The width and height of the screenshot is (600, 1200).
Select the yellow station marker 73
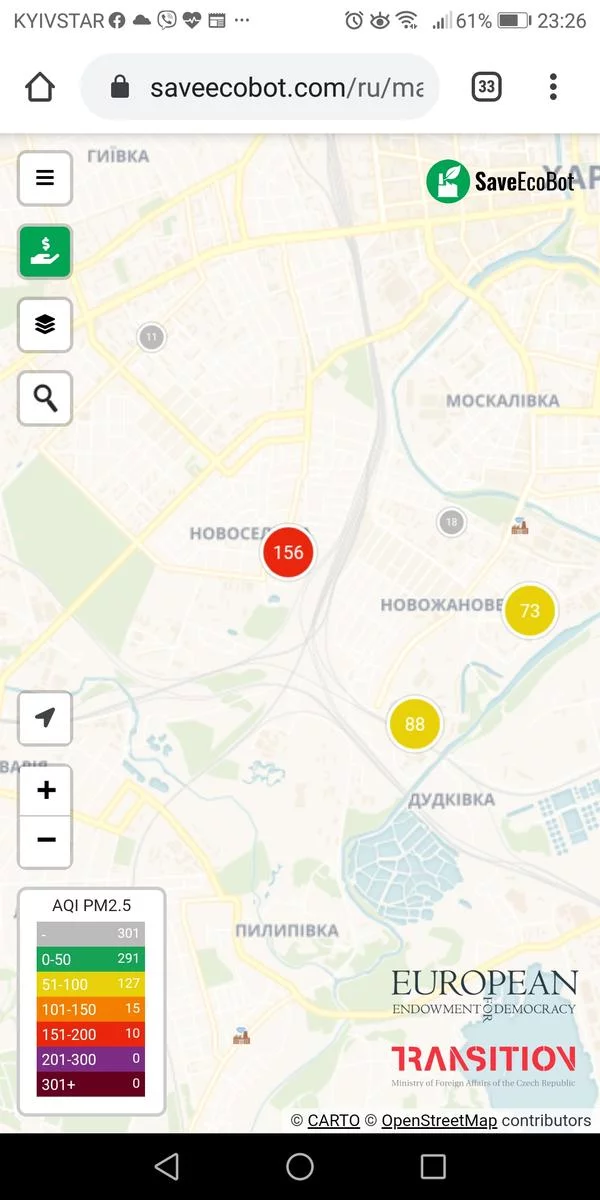(530, 610)
